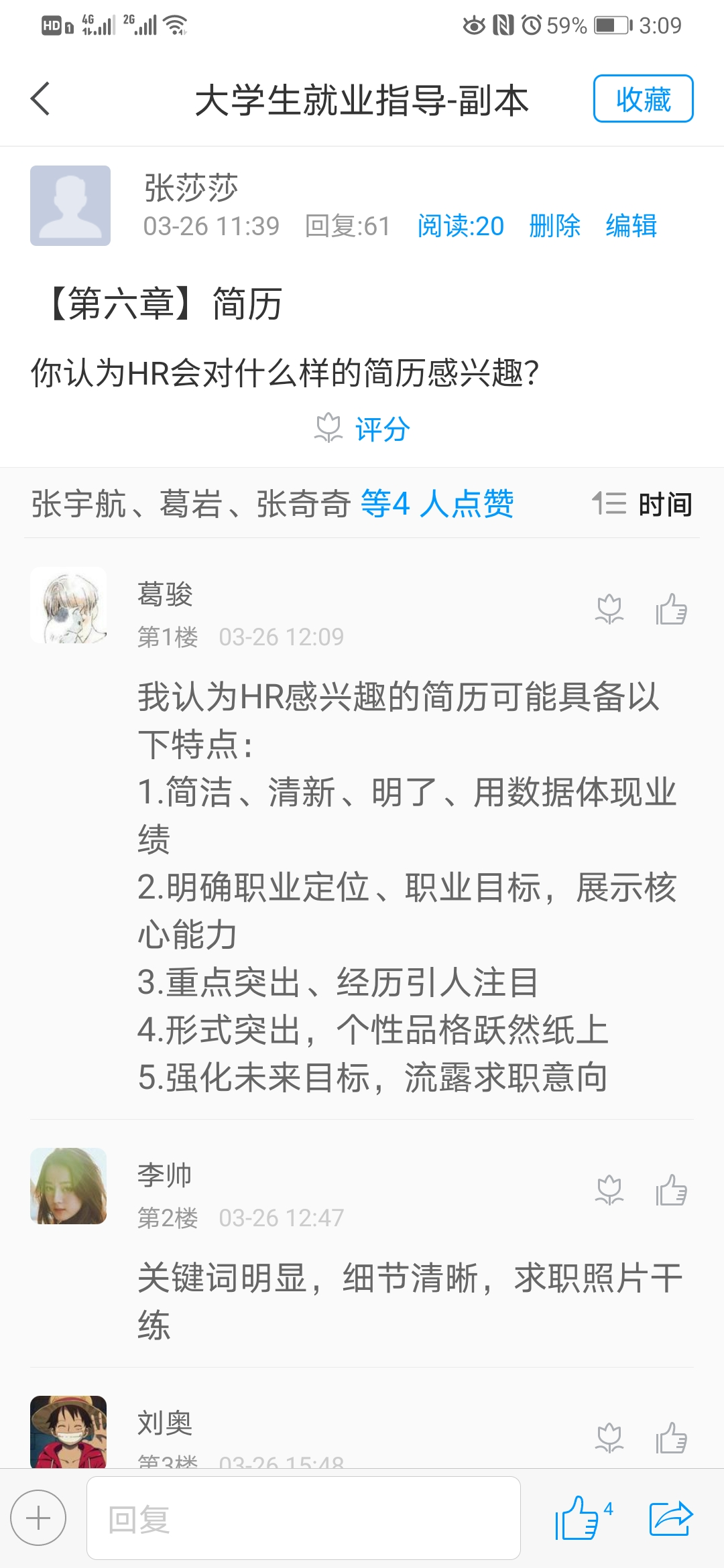
Task: Change reply sorting via 时间
Action: click(x=642, y=504)
